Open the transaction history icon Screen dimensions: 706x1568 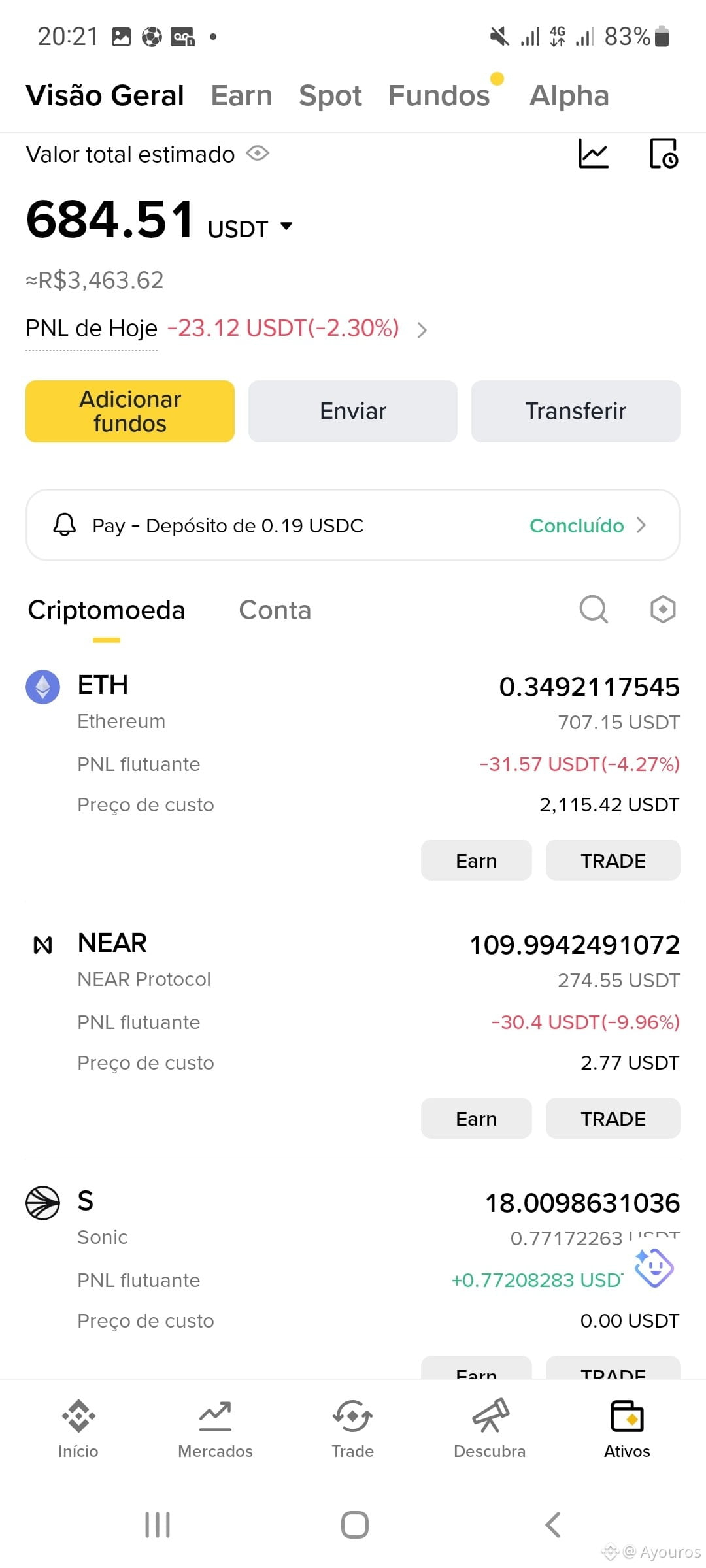click(x=664, y=154)
